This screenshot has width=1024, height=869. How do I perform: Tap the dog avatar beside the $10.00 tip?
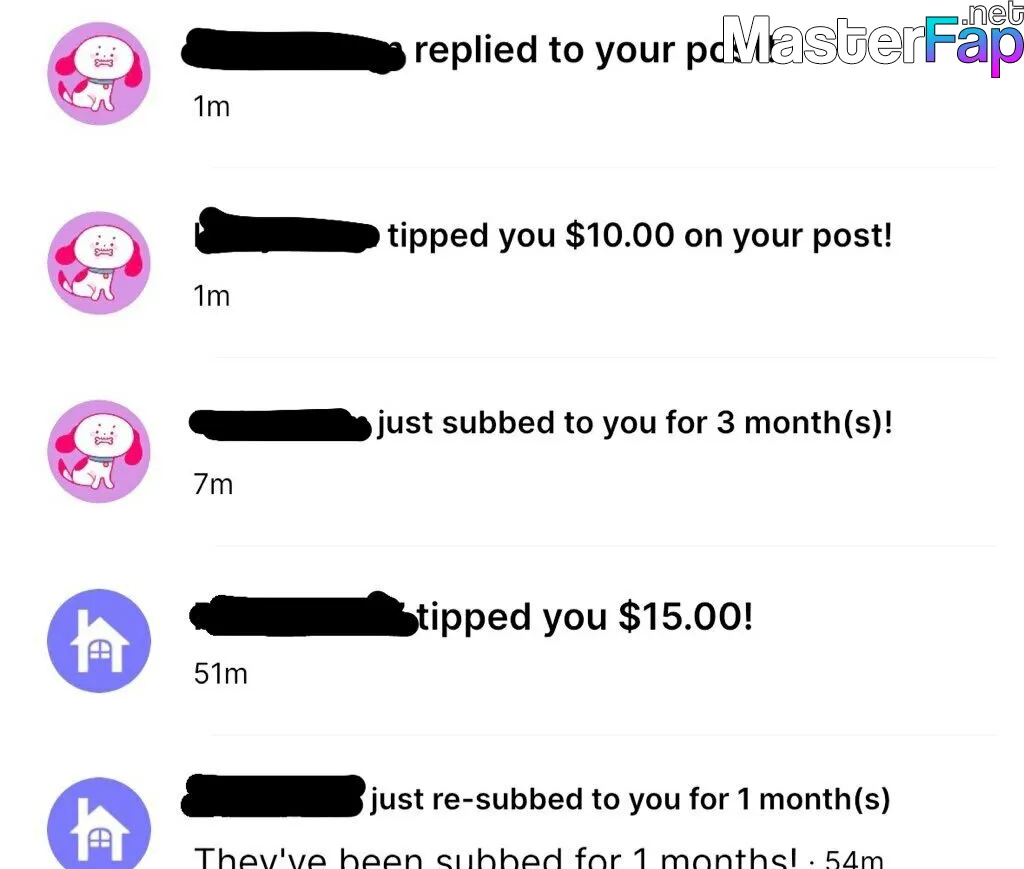pyautogui.click(x=99, y=263)
